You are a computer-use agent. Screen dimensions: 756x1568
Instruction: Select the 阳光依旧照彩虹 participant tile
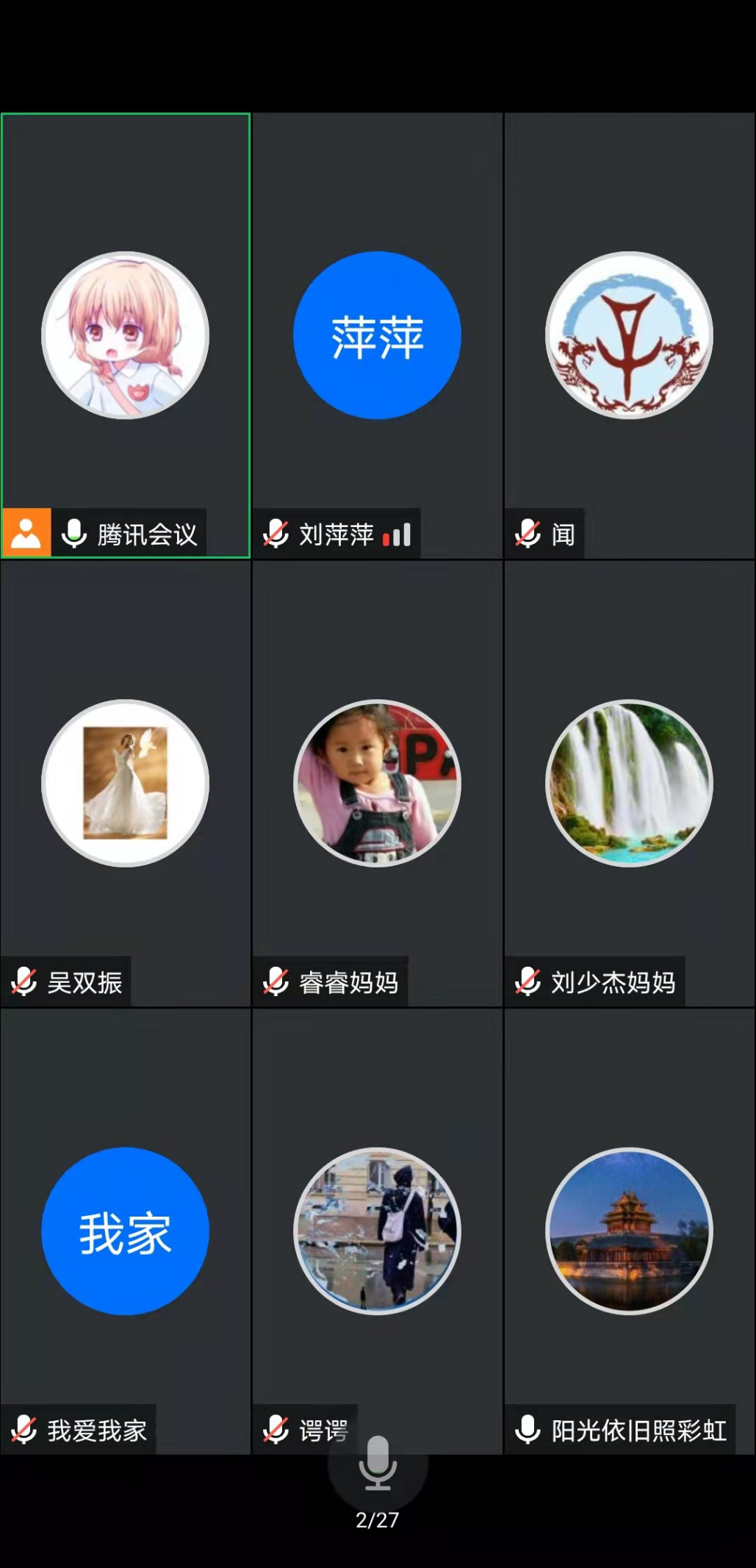(x=629, y=1231)
